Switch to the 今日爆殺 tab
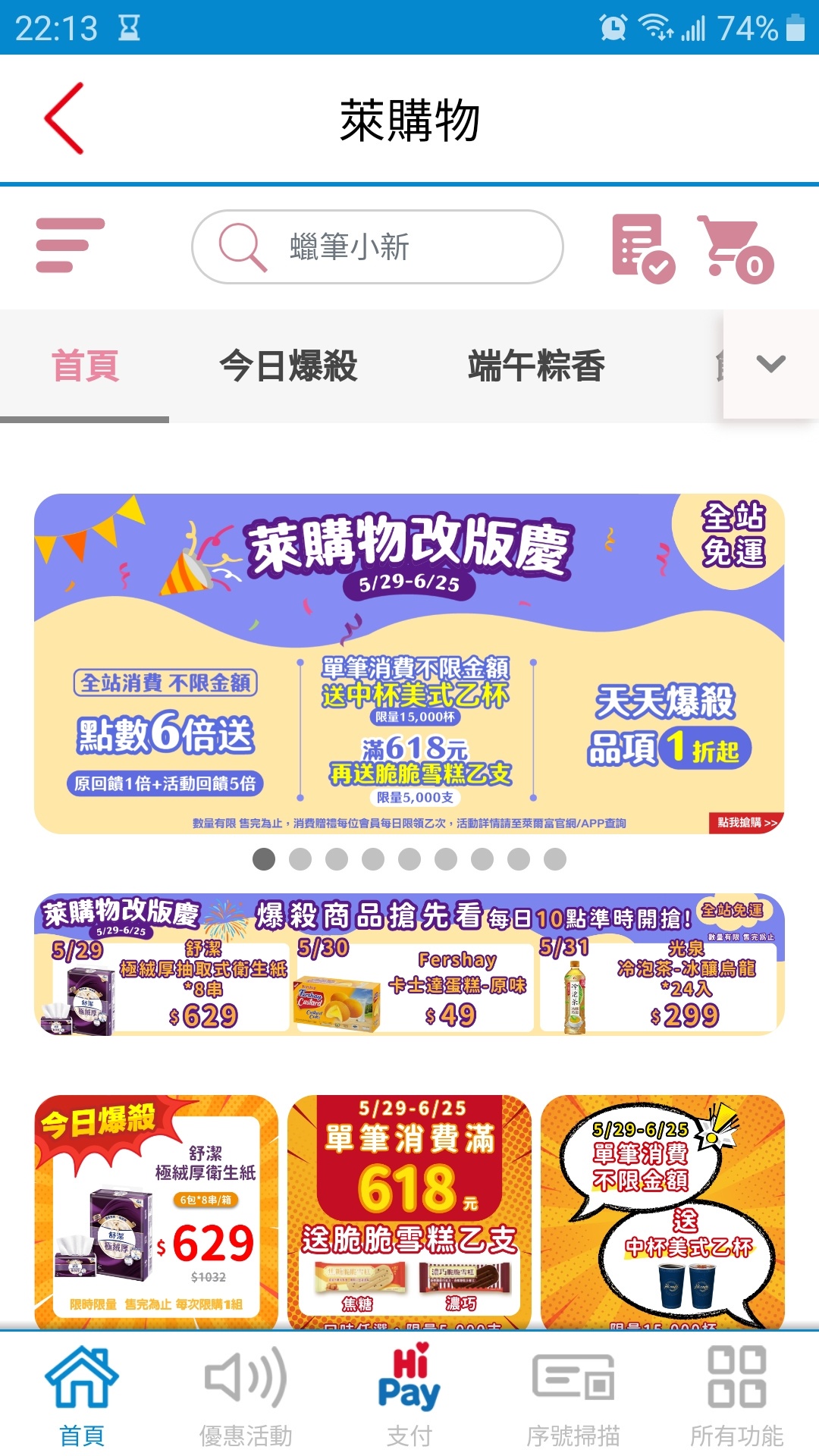Image resolution: width=819 pixels, height=1456 pixels. point(288,366)
